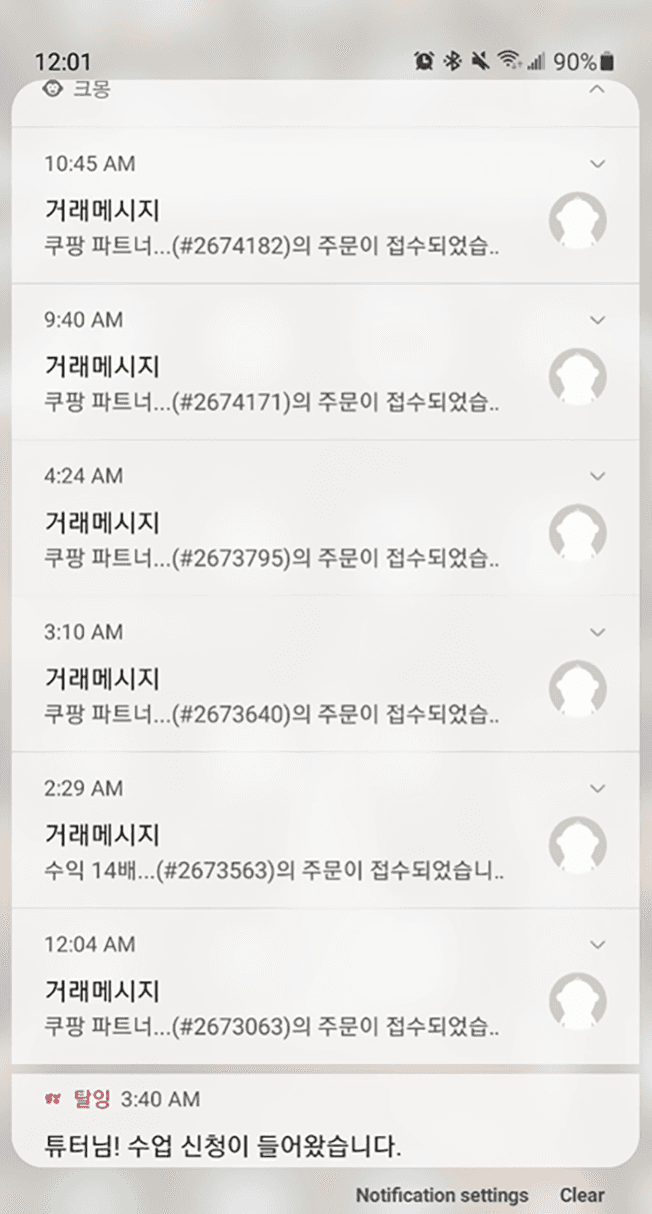Clear all notifications
Screen dimensions: 652x1214
[582, 1195]
